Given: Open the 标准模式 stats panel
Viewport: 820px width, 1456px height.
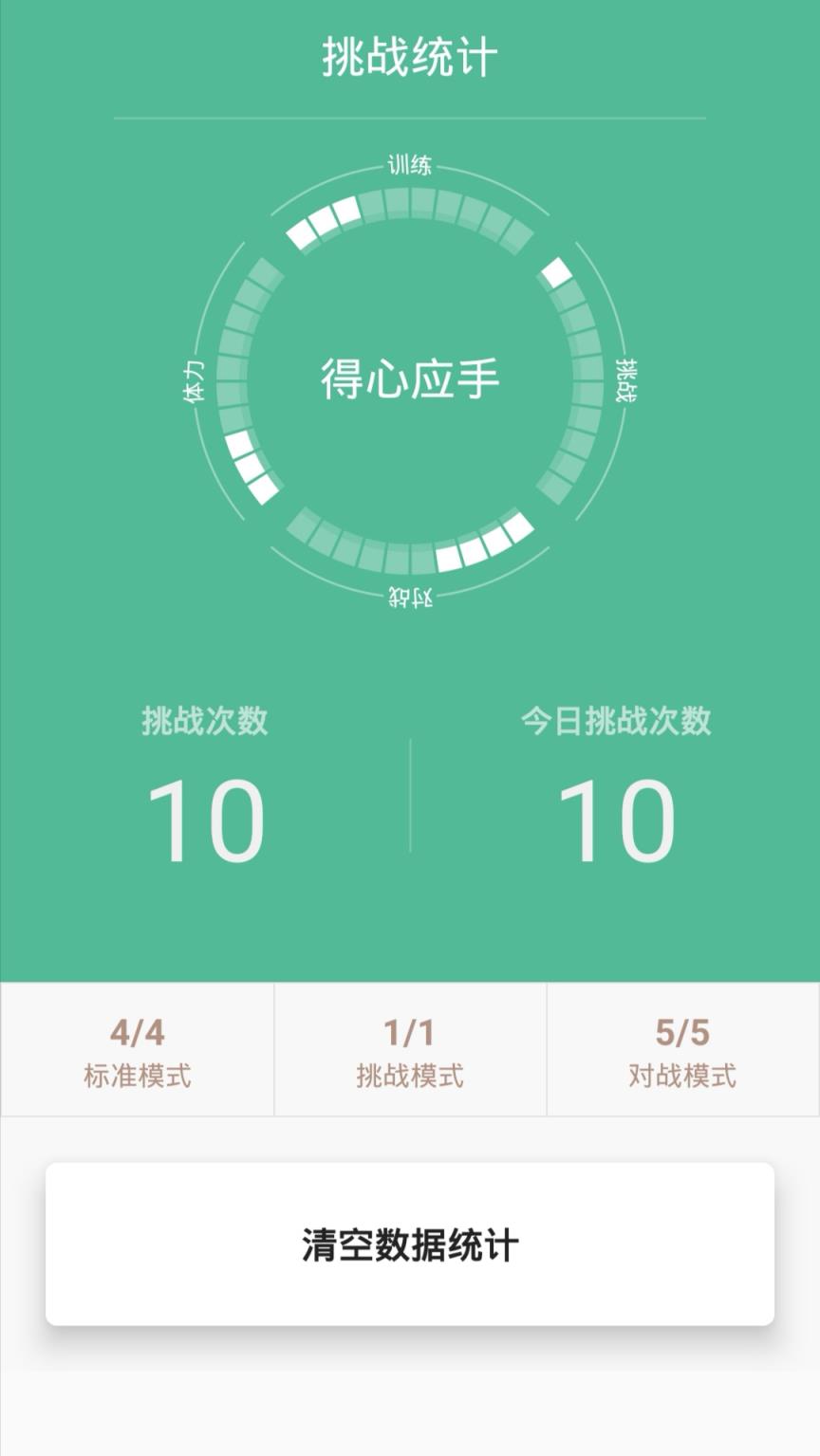Looking at the screenshot, I should pyautogui.click(x=137, y=1048).
